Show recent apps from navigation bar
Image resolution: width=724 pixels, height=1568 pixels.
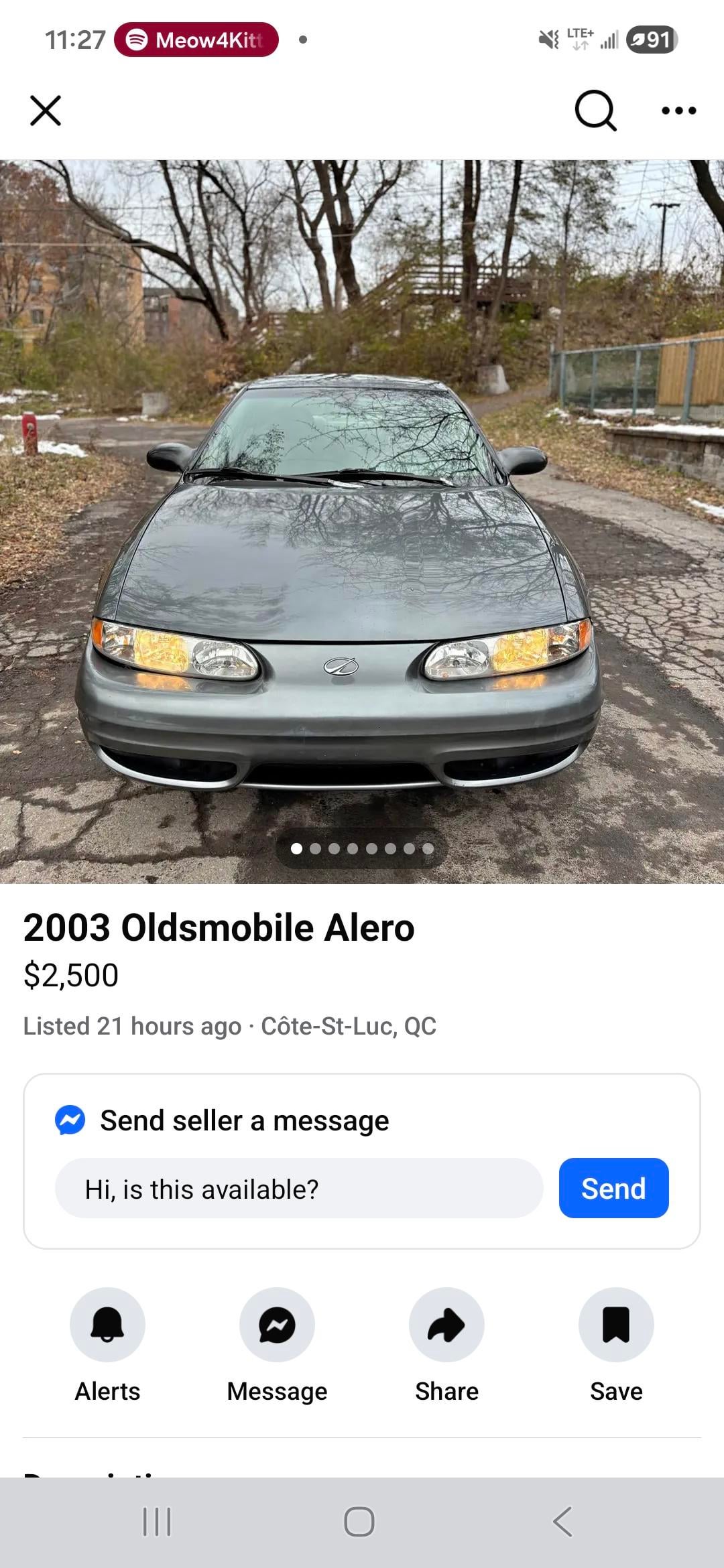tap(157, 1521)
